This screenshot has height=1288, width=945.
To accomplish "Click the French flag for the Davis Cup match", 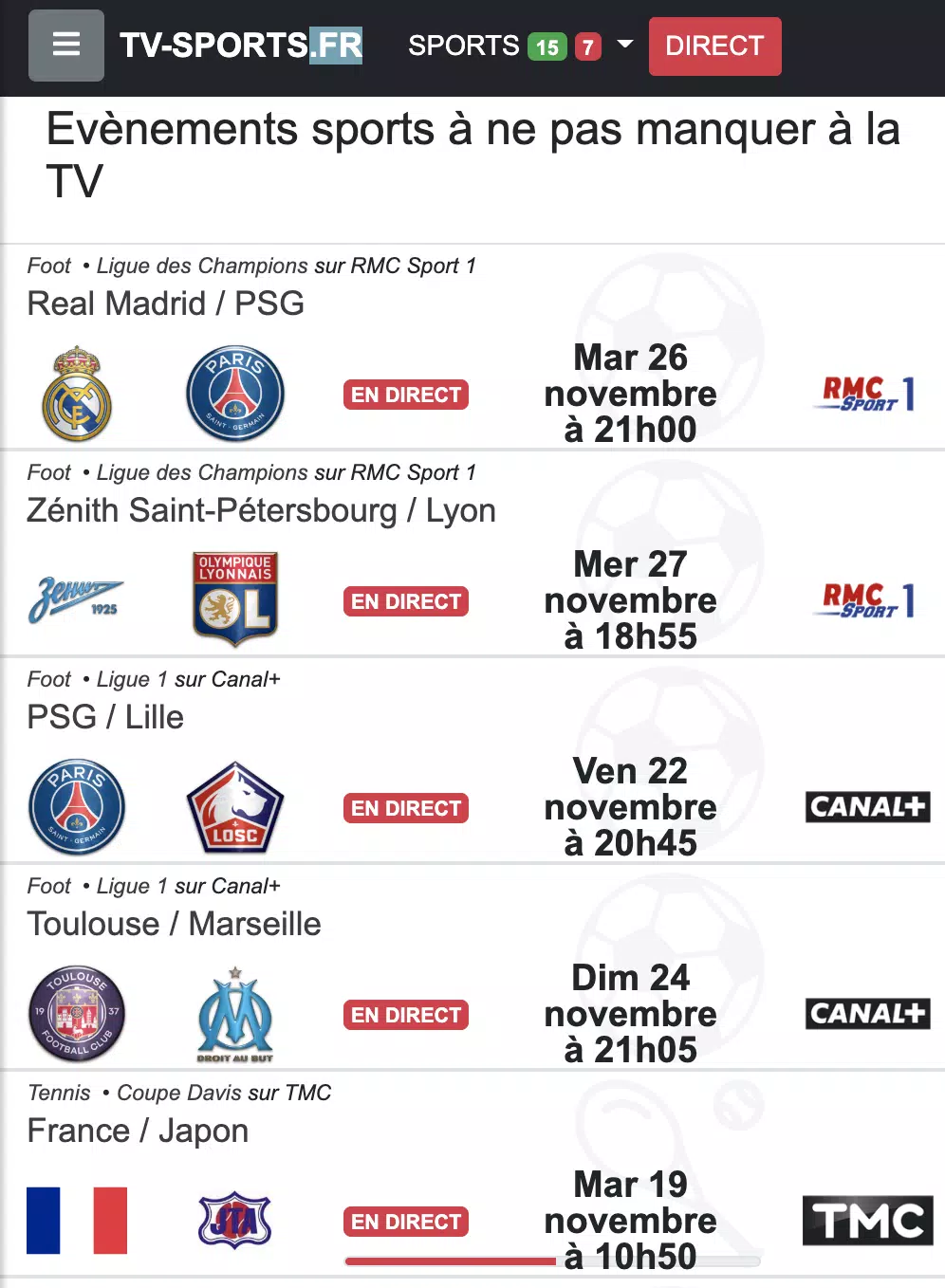I will 77,1221.
